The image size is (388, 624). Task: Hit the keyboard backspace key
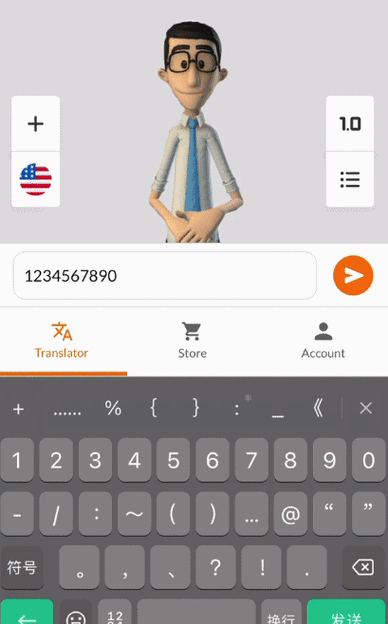(x=363, y=567)
